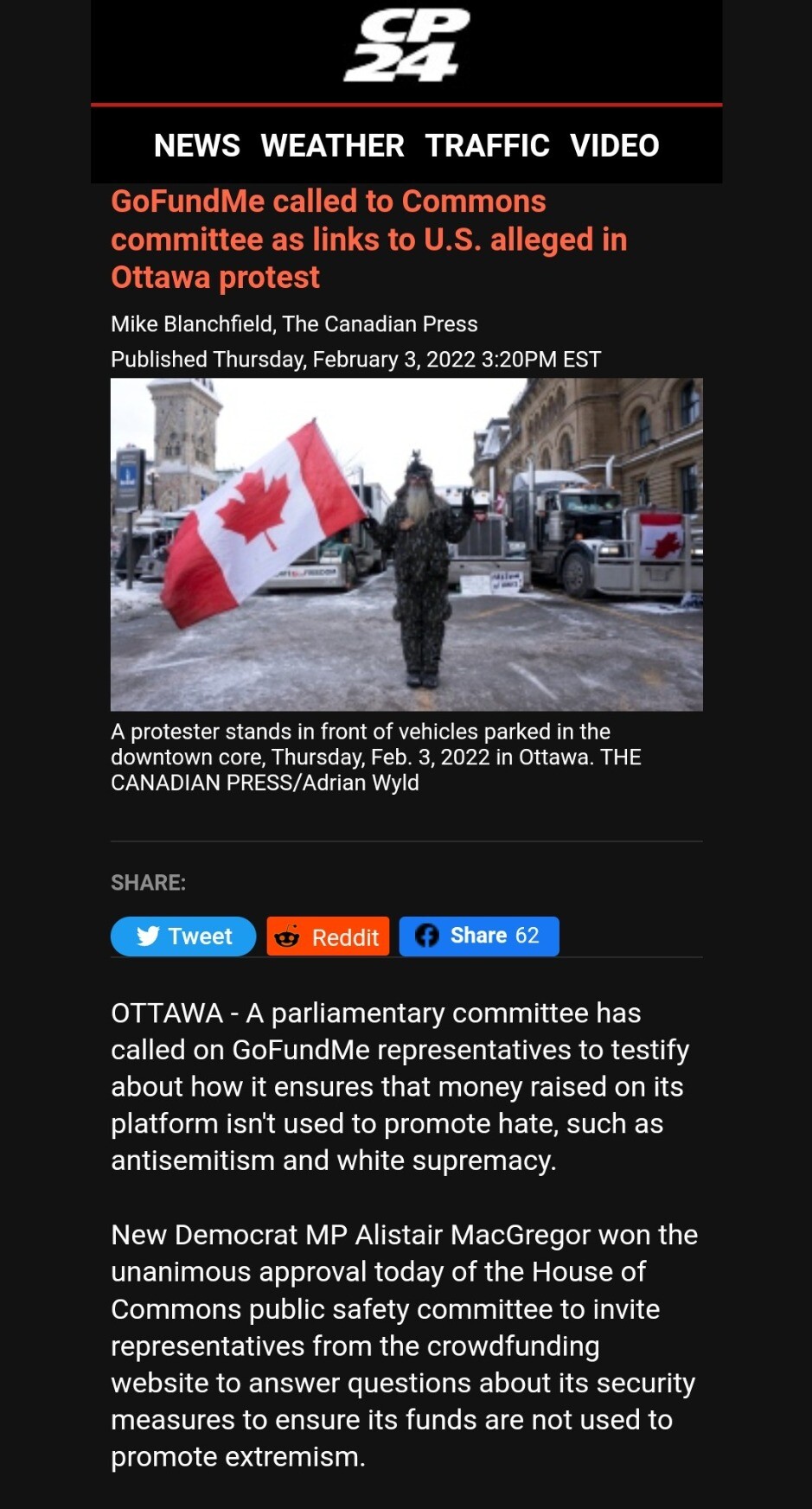Share the article on Facebook
The image size is (812, 1509).
point(478,937)
